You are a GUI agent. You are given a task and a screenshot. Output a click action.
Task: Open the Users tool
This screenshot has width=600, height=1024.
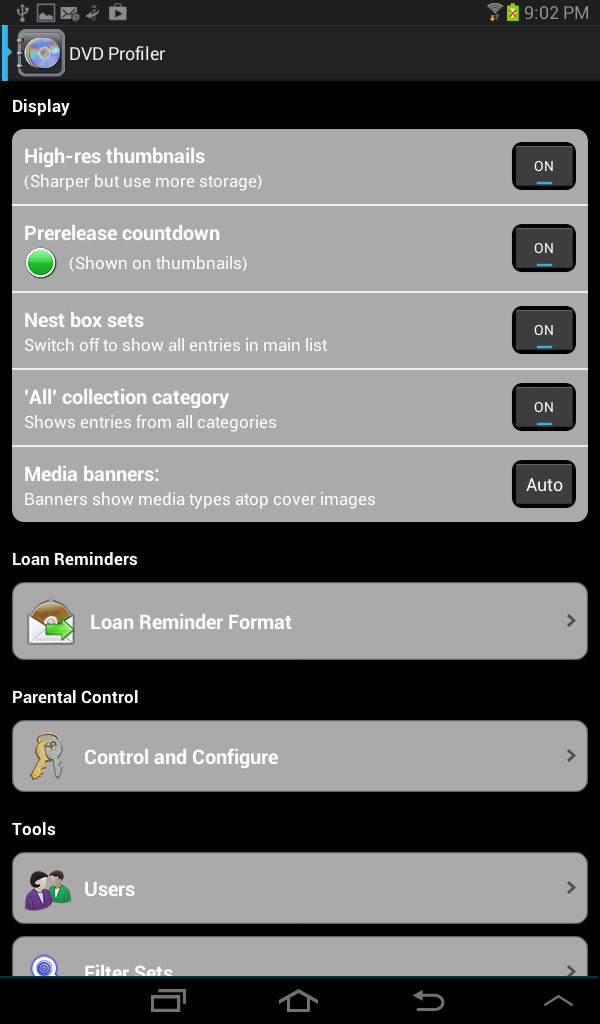[x=299, y=888]
